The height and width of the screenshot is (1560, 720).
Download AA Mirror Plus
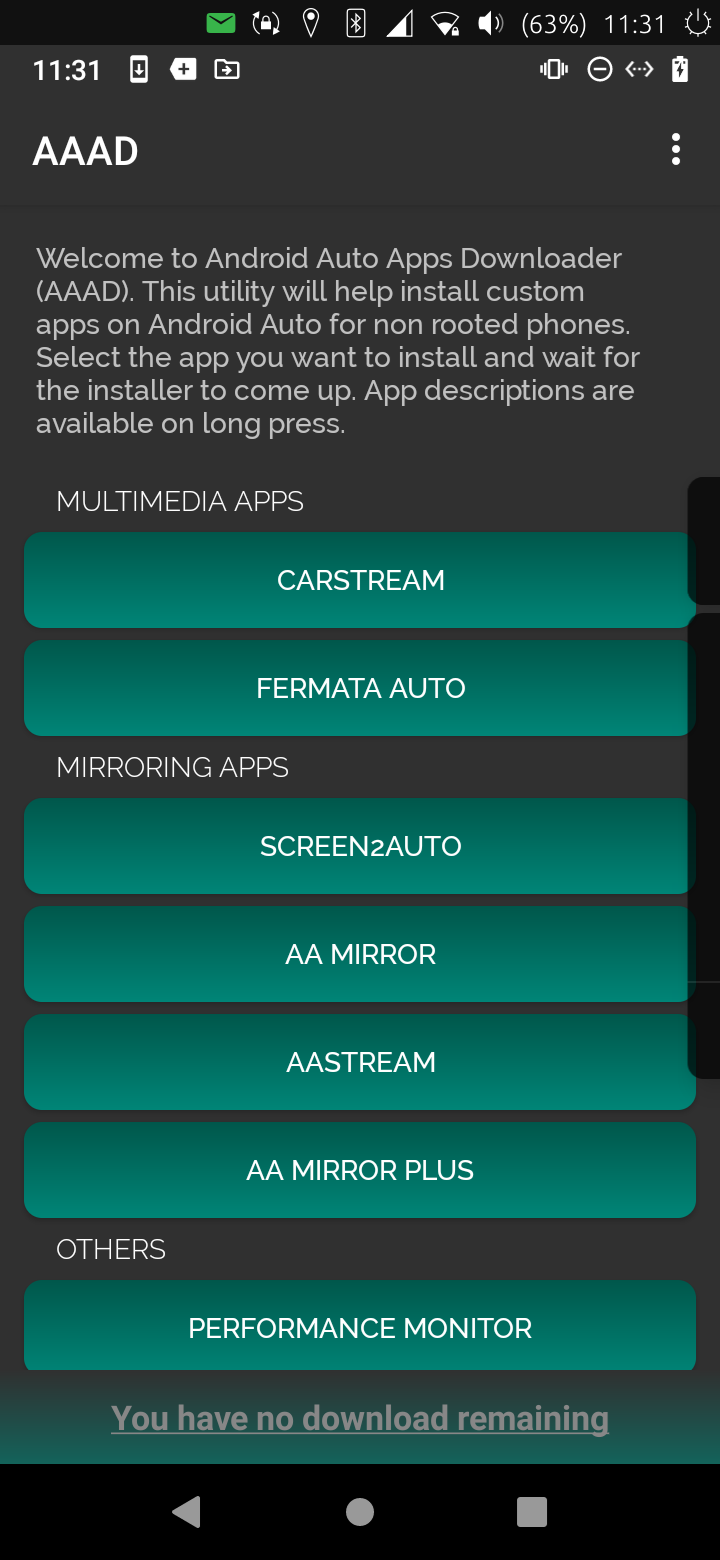360,1170
